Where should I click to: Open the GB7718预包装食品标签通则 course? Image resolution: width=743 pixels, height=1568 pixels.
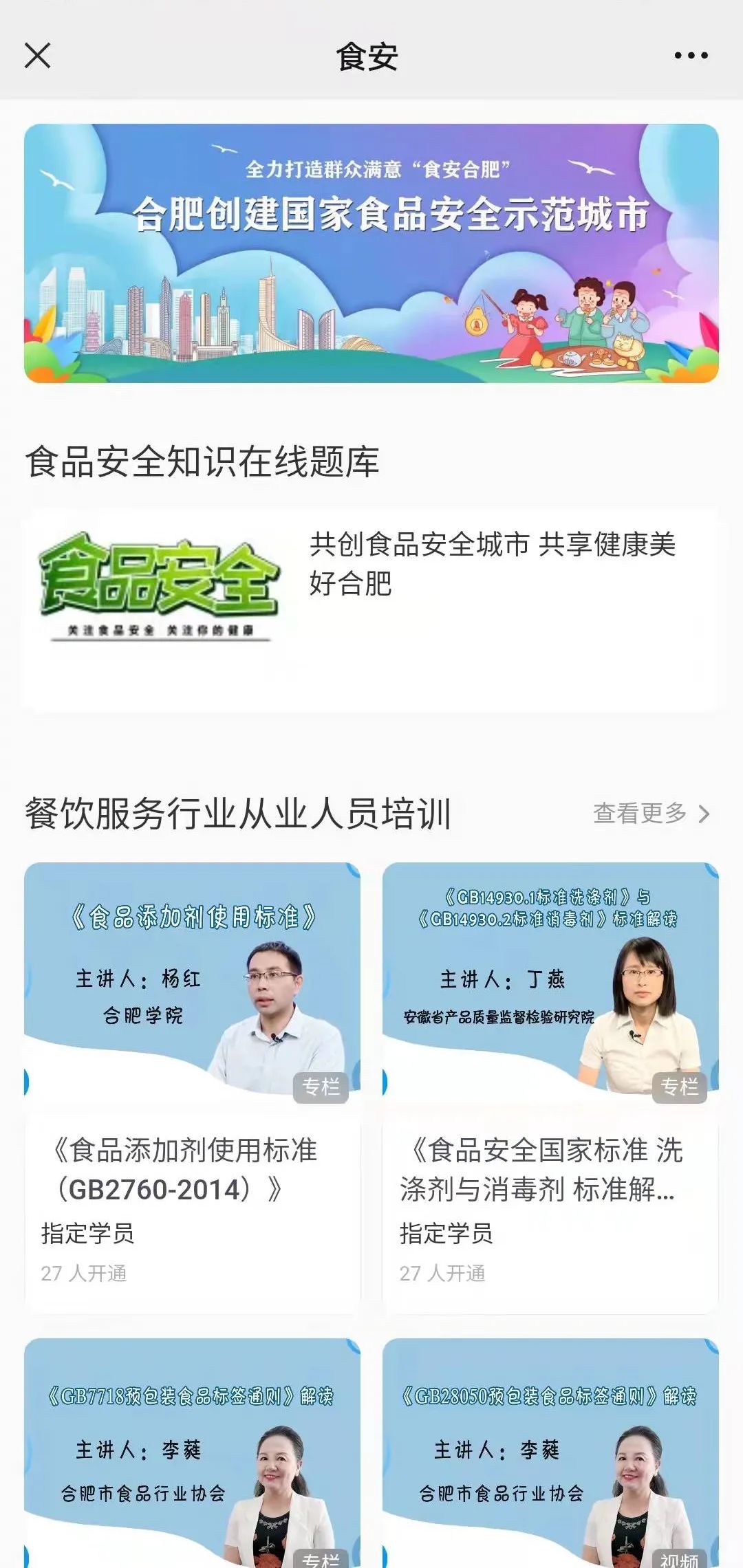tap(192, 1452)
